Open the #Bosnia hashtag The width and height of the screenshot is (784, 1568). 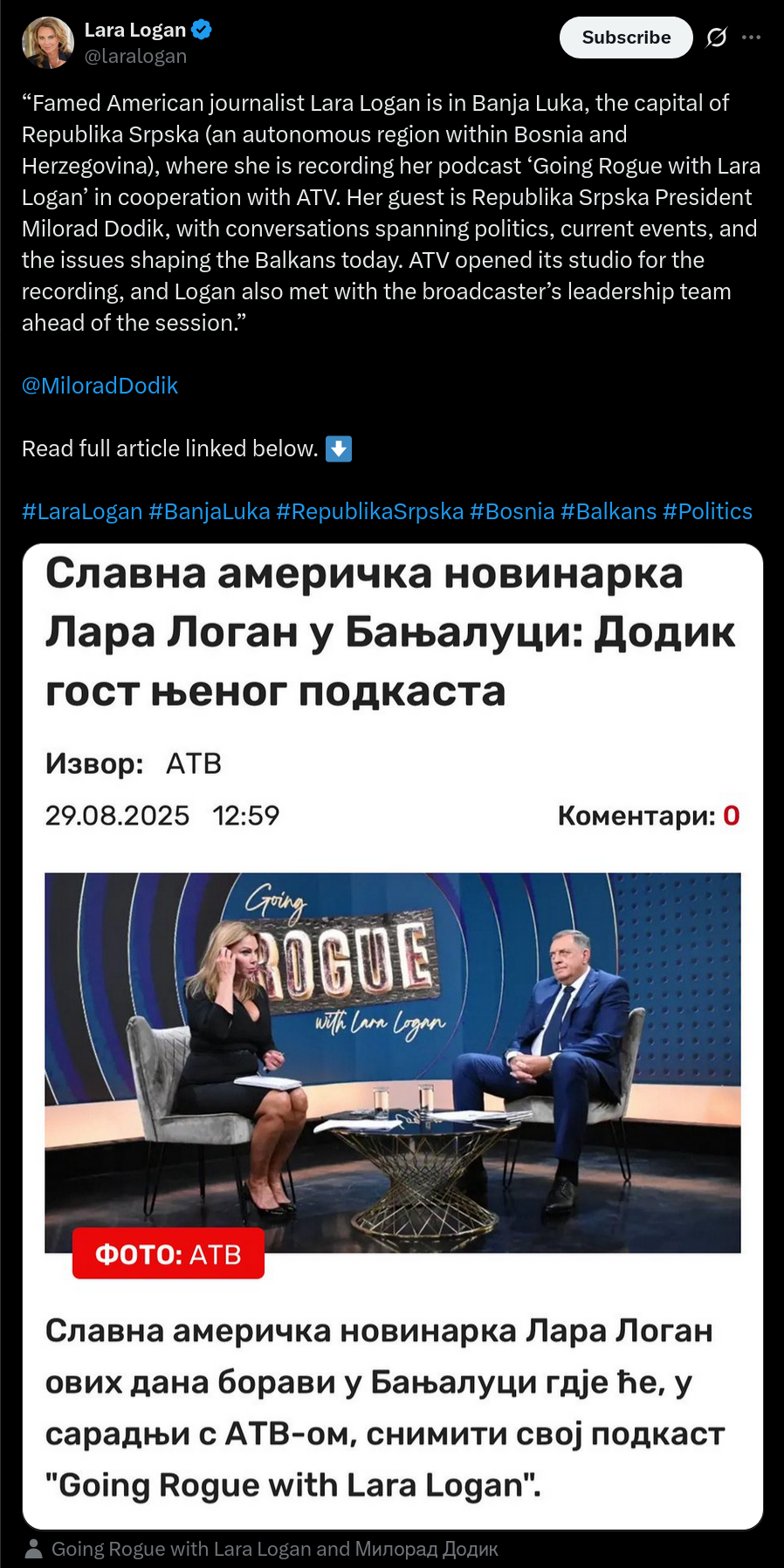512,511
